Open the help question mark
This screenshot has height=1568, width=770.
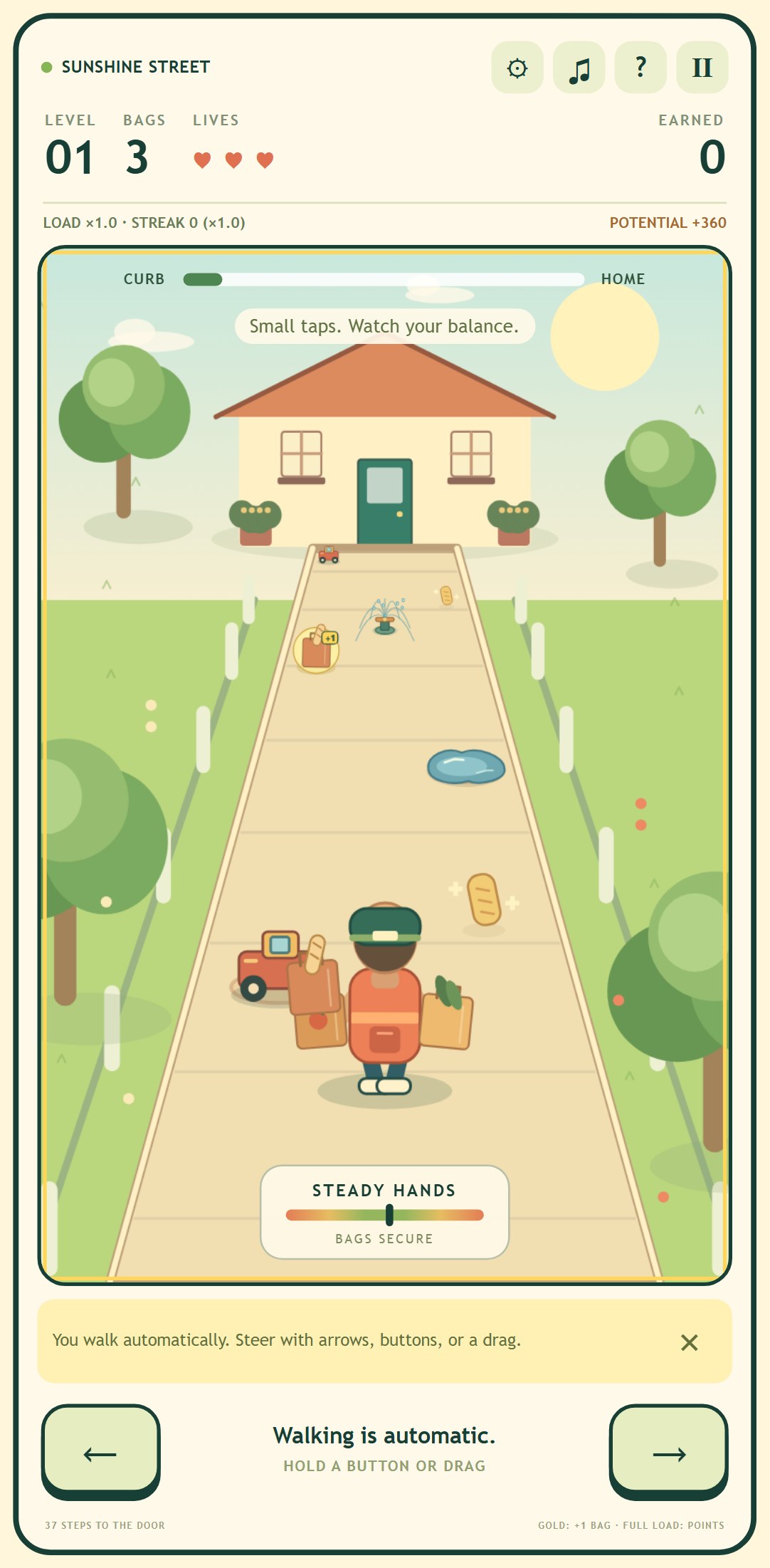coord(640,68)
